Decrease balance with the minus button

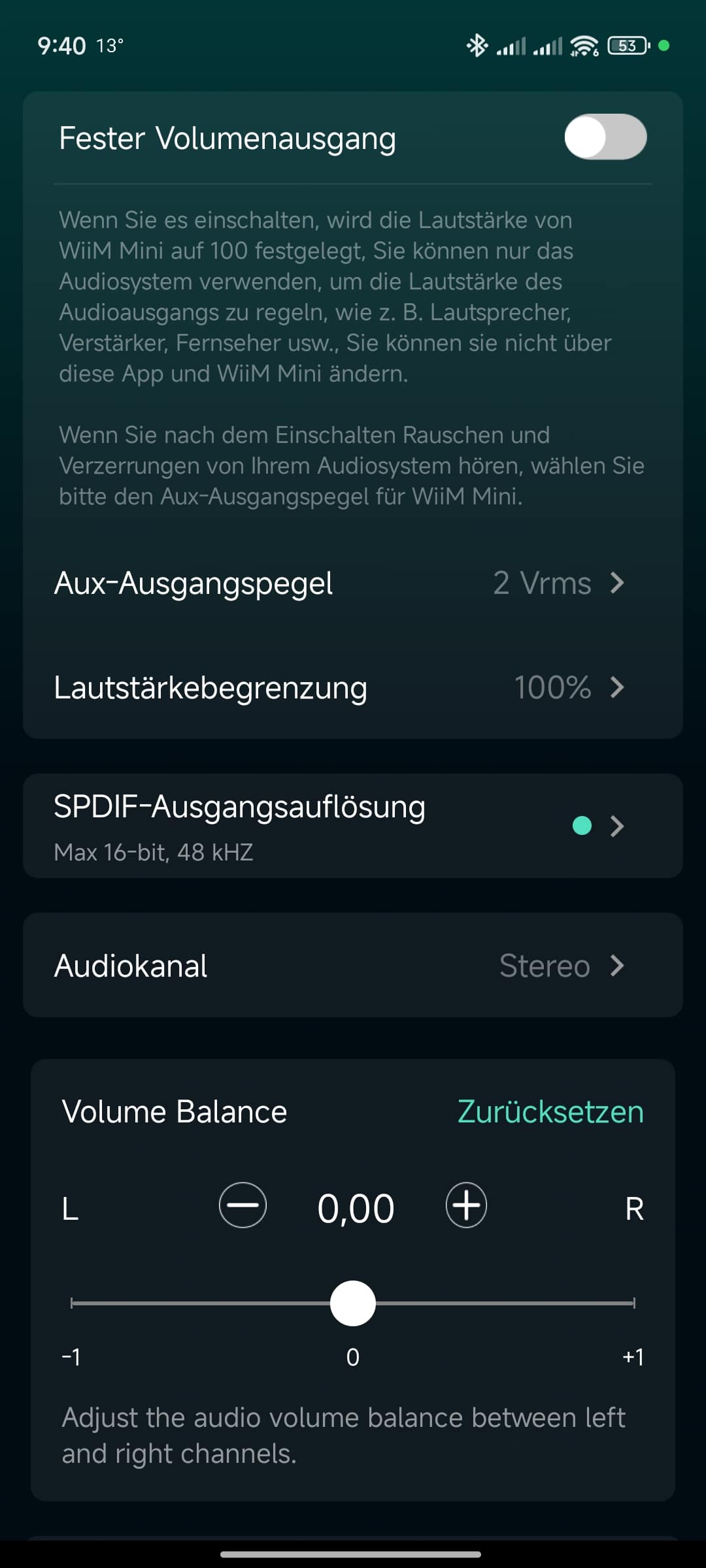[243, 1205]
